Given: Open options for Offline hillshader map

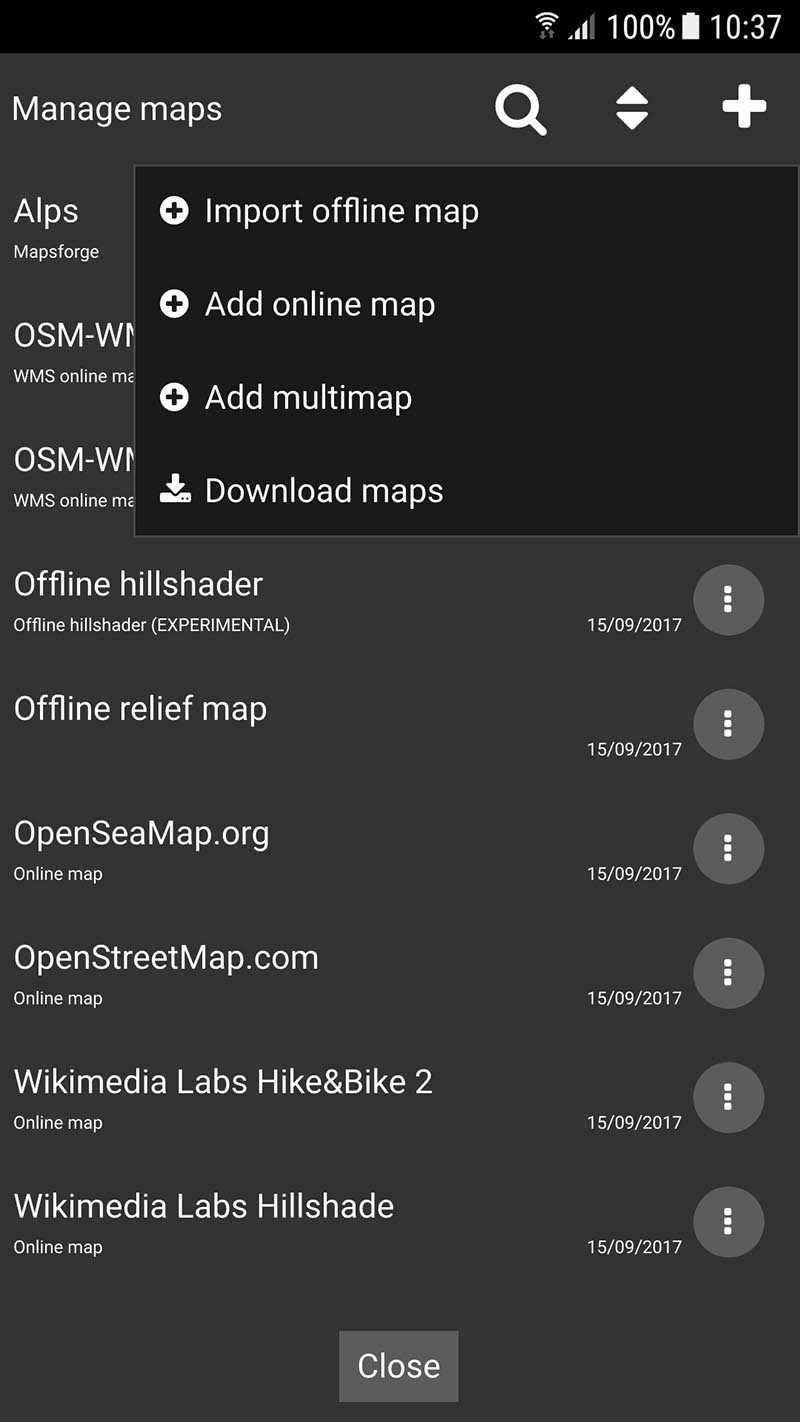Looking at the screenshot, I should point(728,600).
